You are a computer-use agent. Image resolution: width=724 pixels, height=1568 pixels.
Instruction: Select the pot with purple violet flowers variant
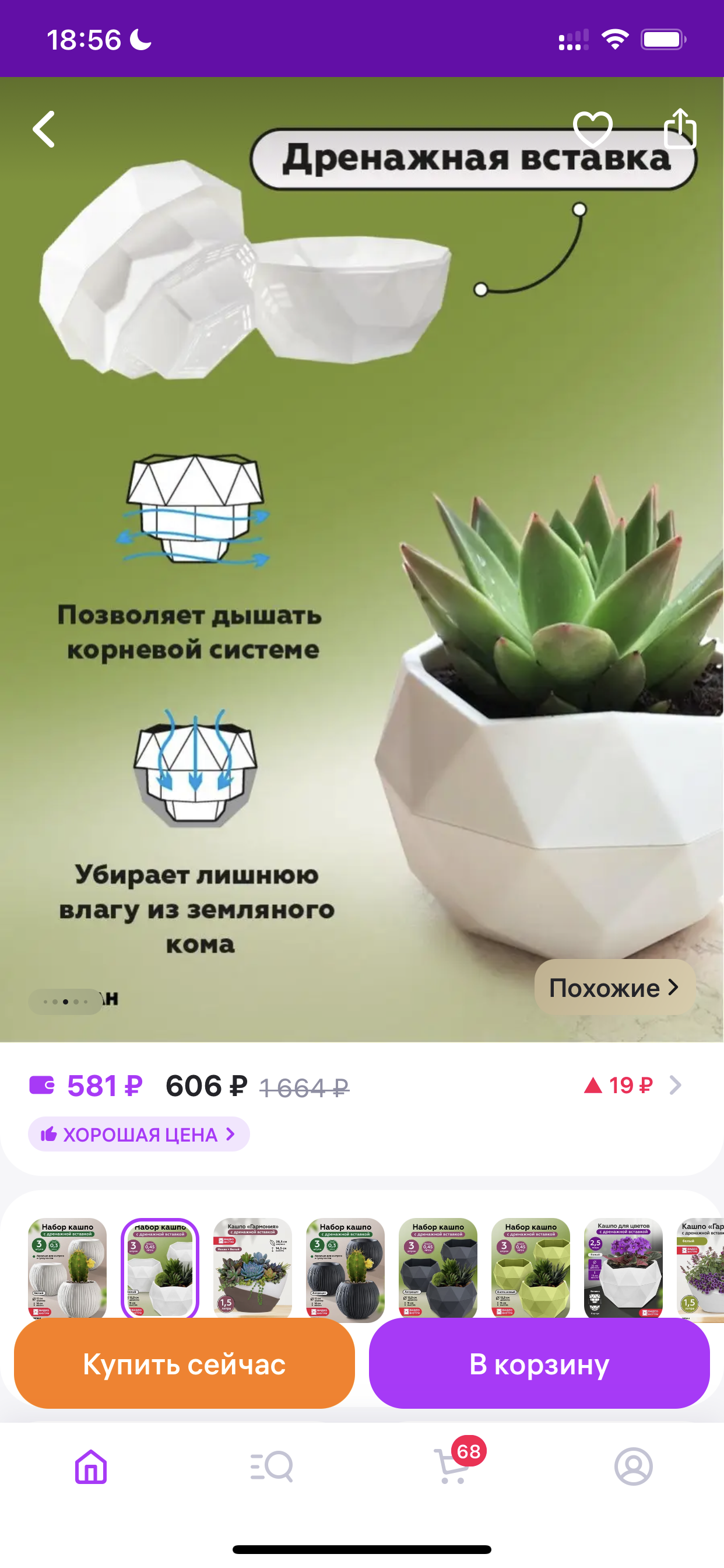coord(623,1269)
